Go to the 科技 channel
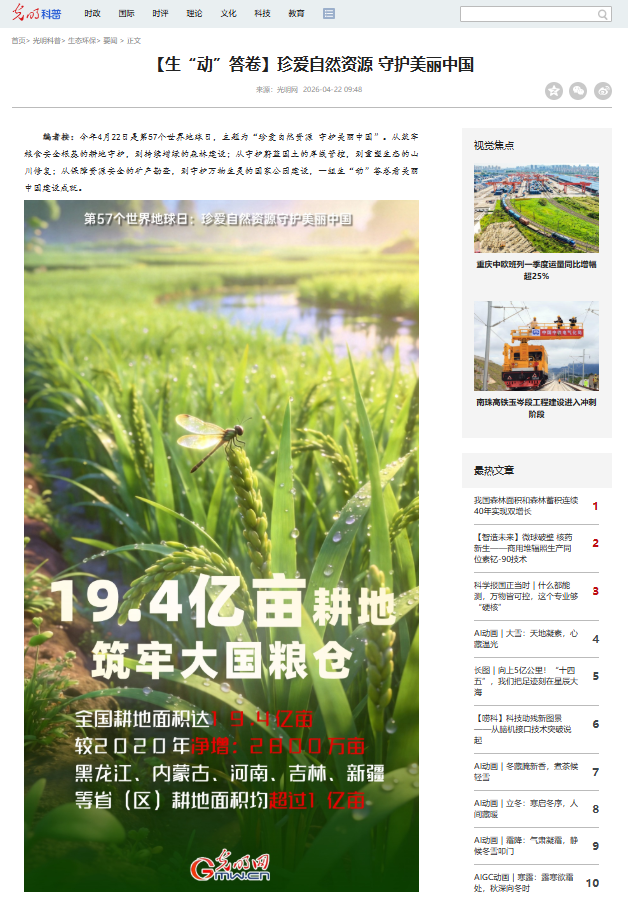 coord(262,14)
